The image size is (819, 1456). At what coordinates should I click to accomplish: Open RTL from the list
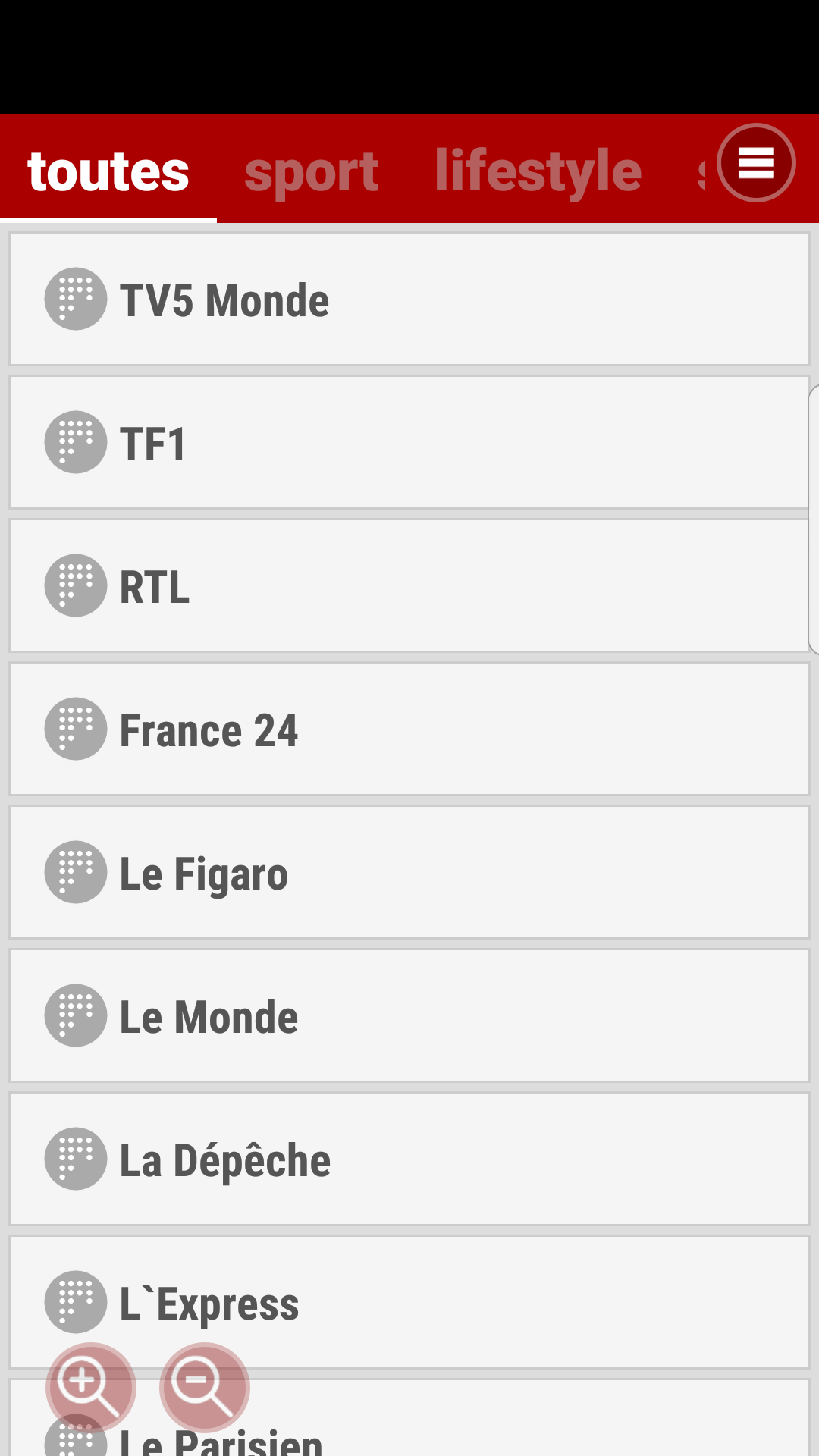pos(409,586)
